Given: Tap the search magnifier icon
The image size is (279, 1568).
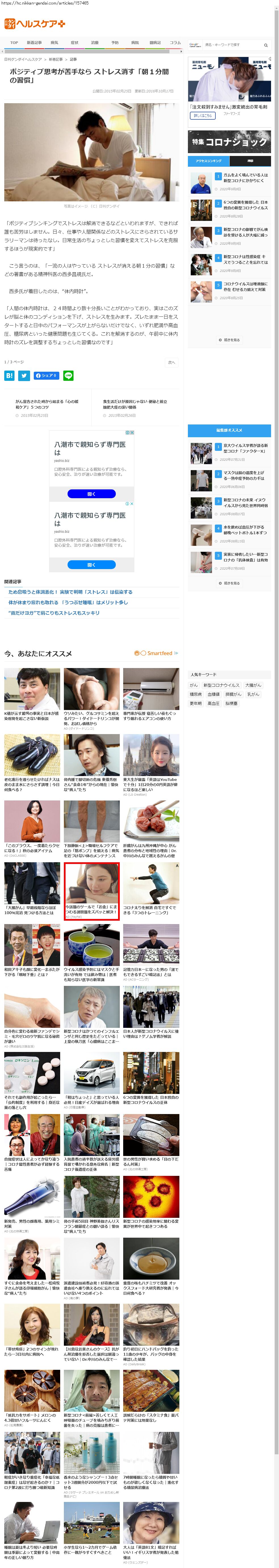Looking at the screenshot, I should click(266, 45).
